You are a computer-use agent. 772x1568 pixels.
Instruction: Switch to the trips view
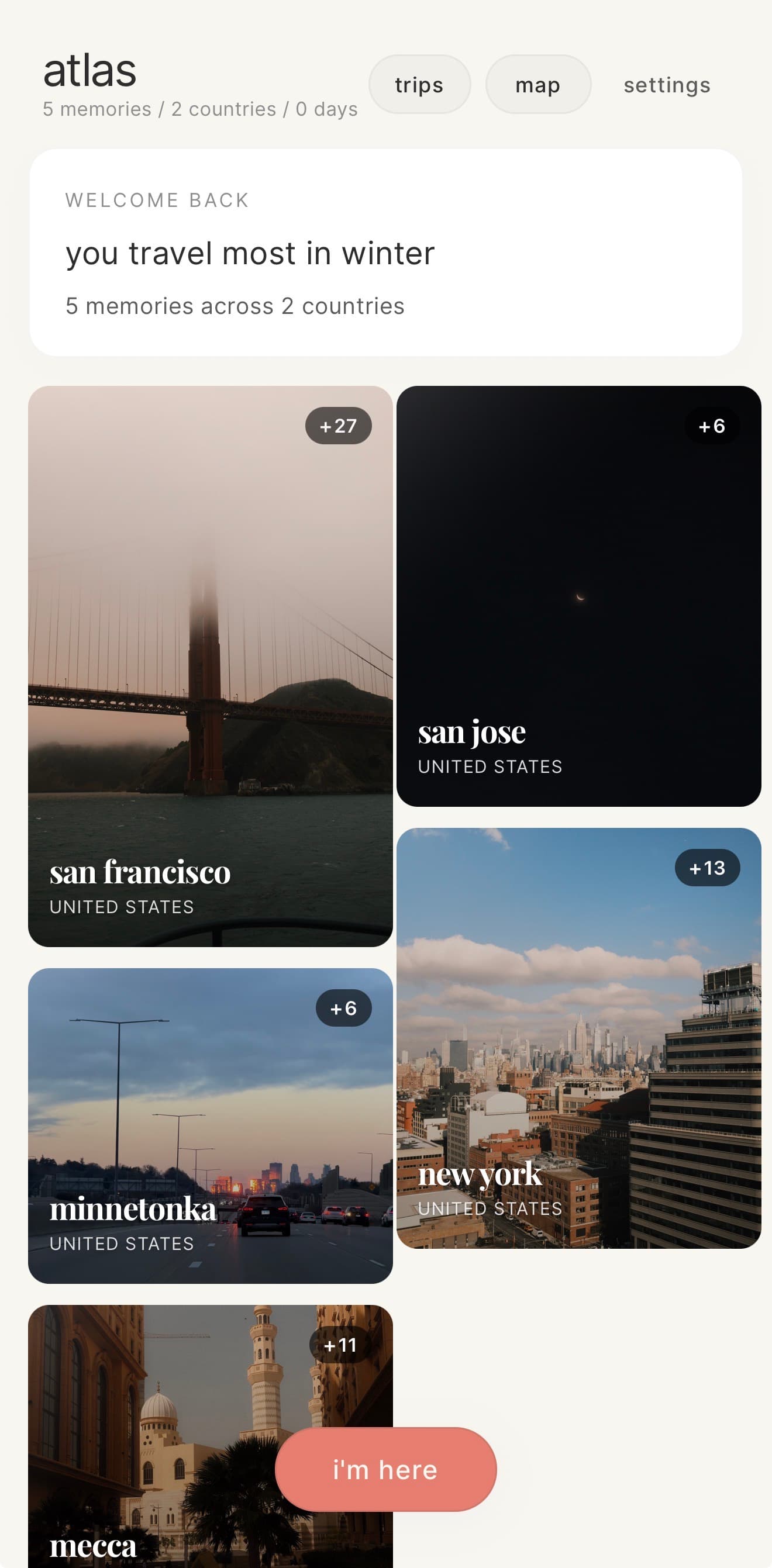click(x=419, y=85)
